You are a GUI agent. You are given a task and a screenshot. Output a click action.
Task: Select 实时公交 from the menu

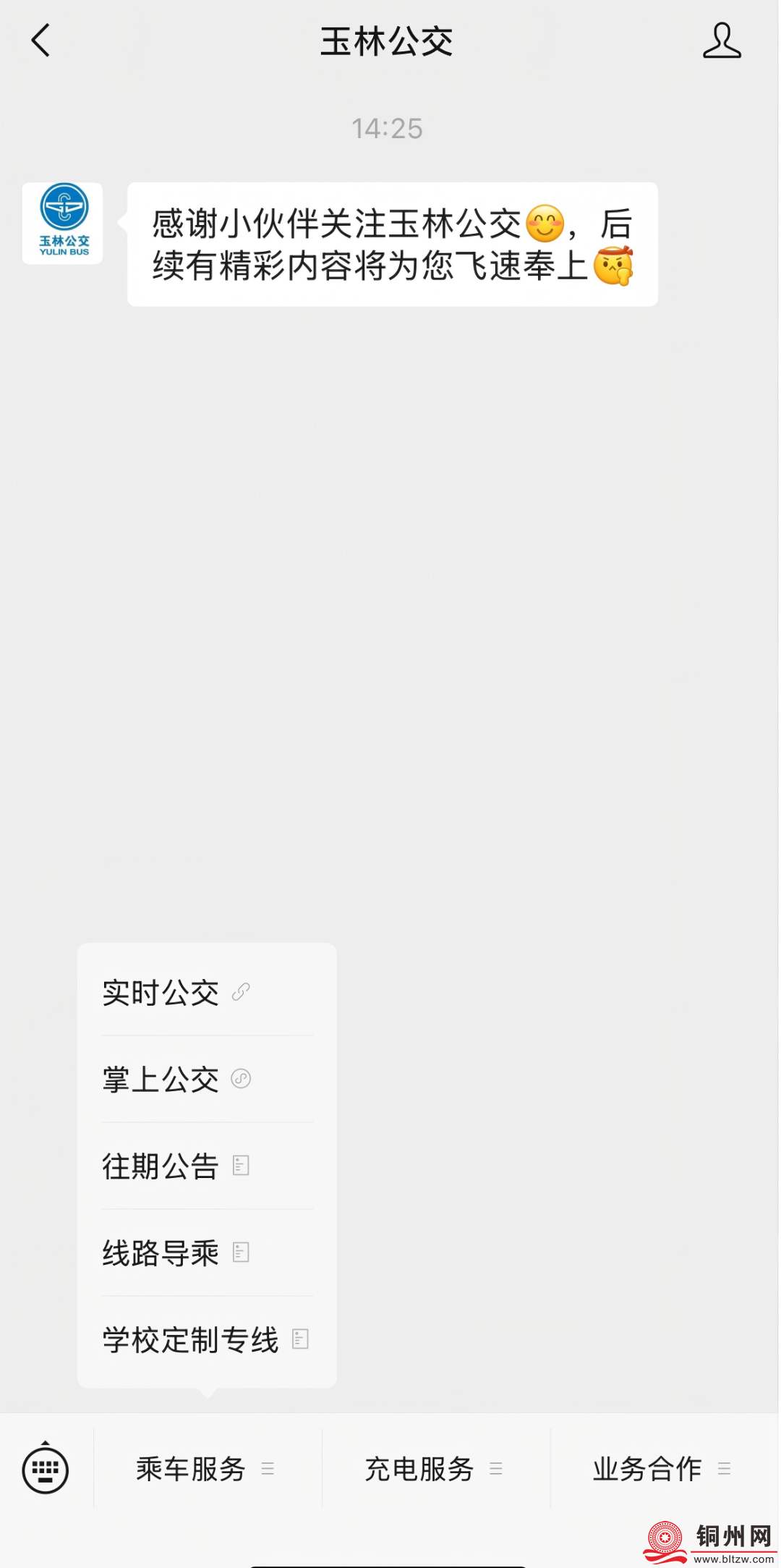pos(176,993)
